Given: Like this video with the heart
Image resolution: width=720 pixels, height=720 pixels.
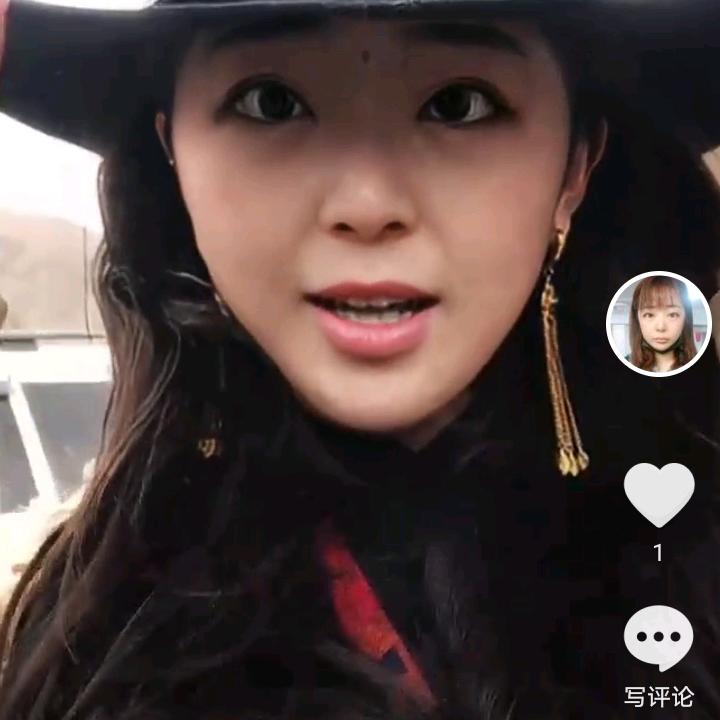Looking at the screenshot, I should point(658,494).
